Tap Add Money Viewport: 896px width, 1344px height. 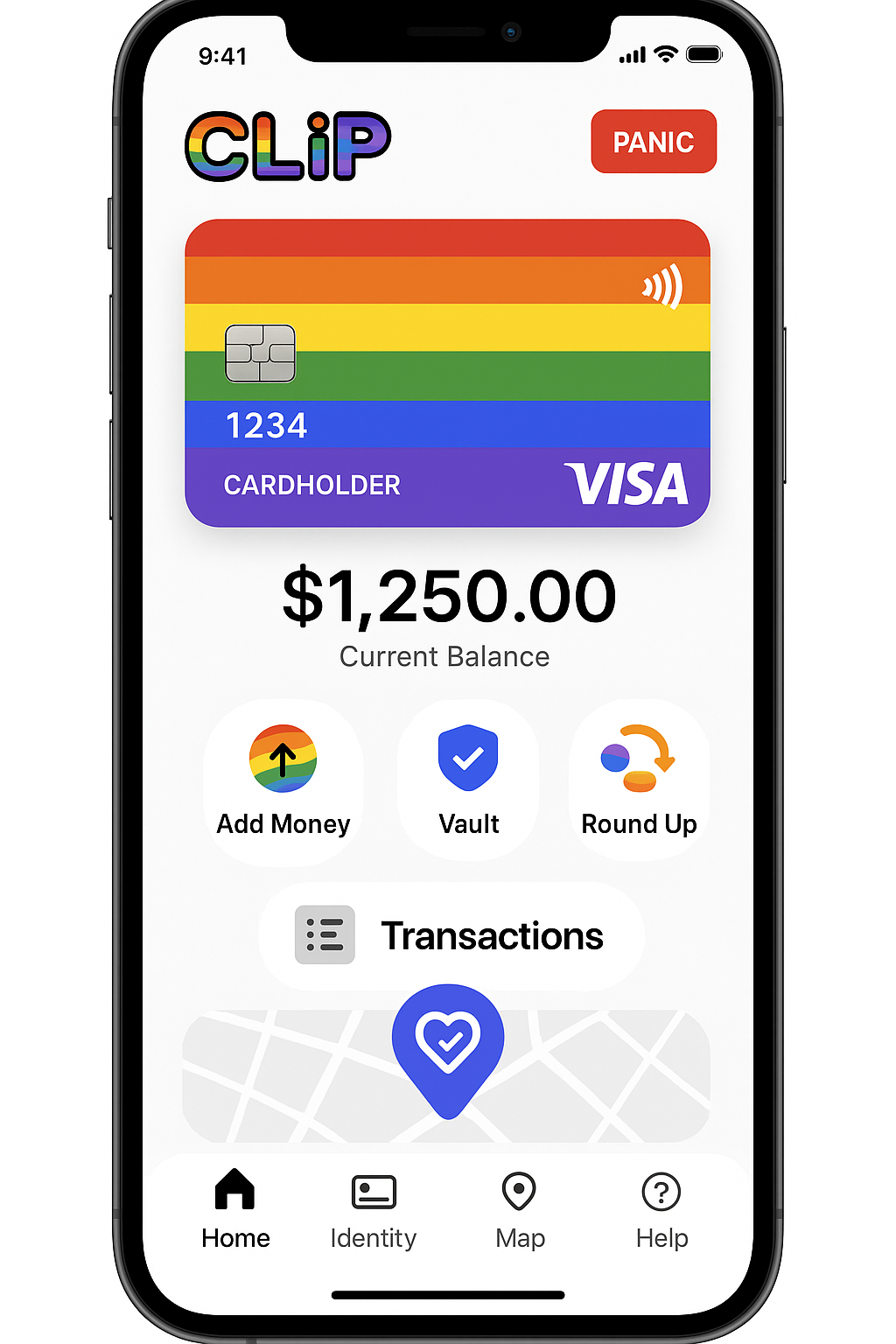pos(283,780)
